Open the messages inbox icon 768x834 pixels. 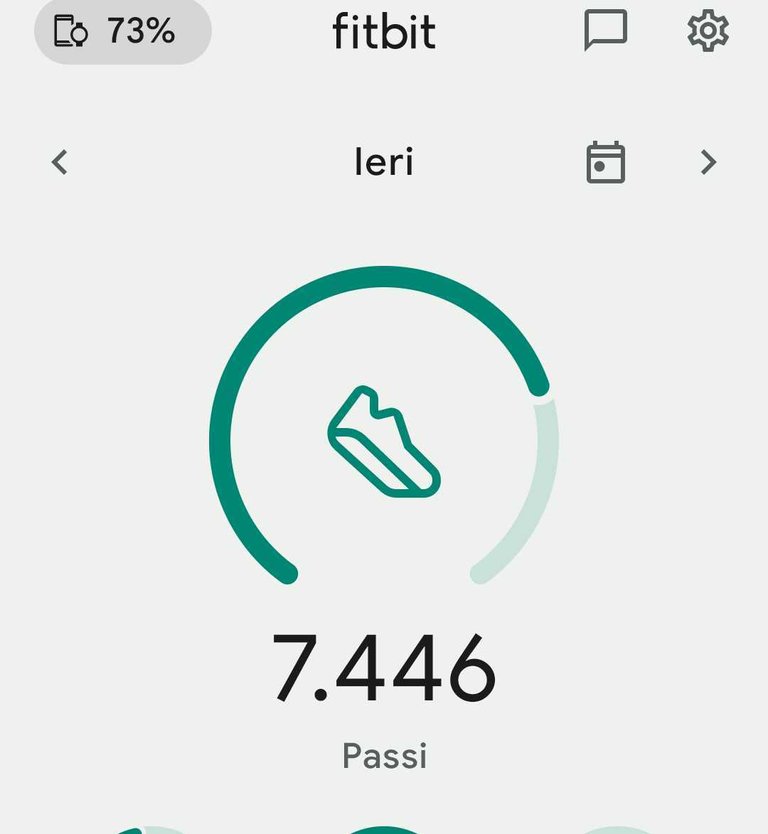tap(605, 31)
